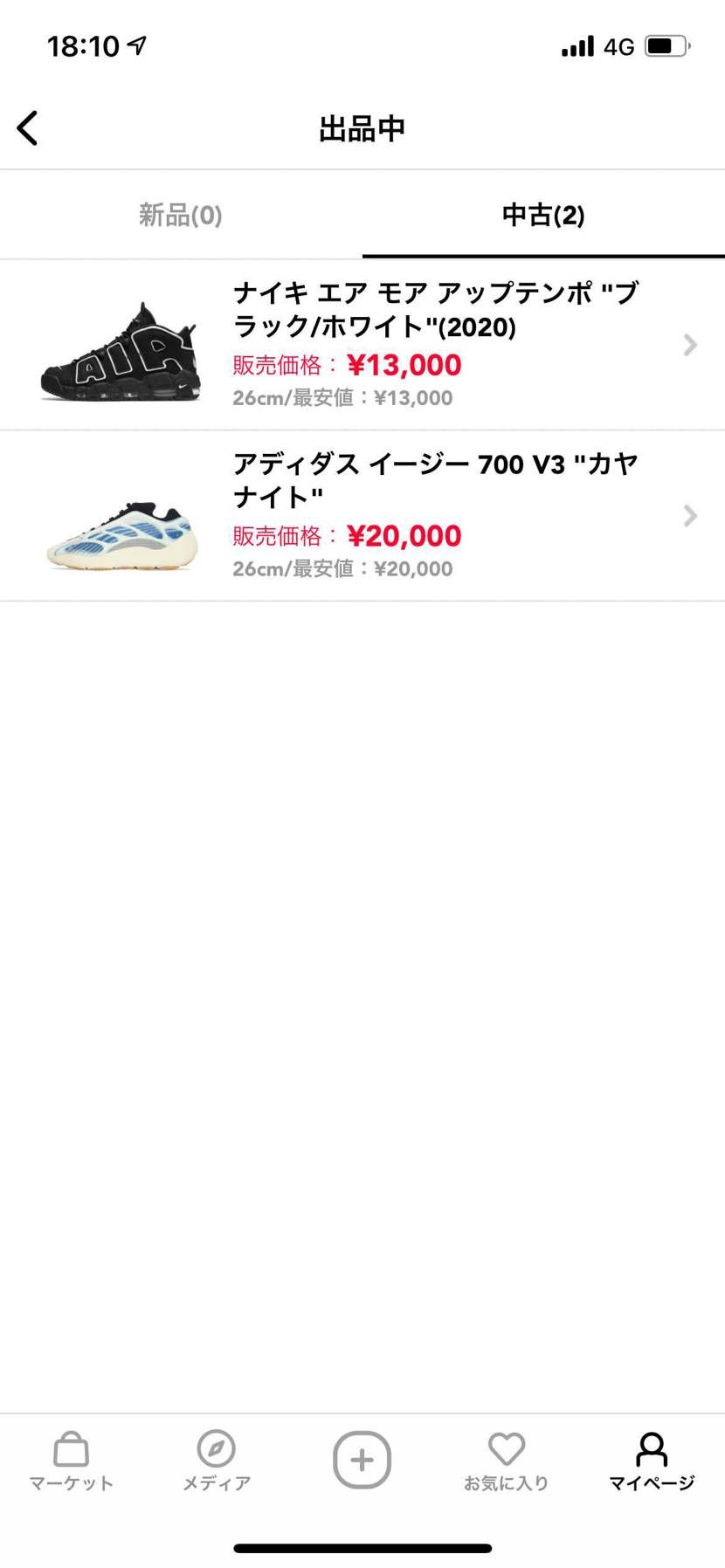Tap the ¥13,000 lowest price label
725x1568 pixels.
click(x=413, y=397)
